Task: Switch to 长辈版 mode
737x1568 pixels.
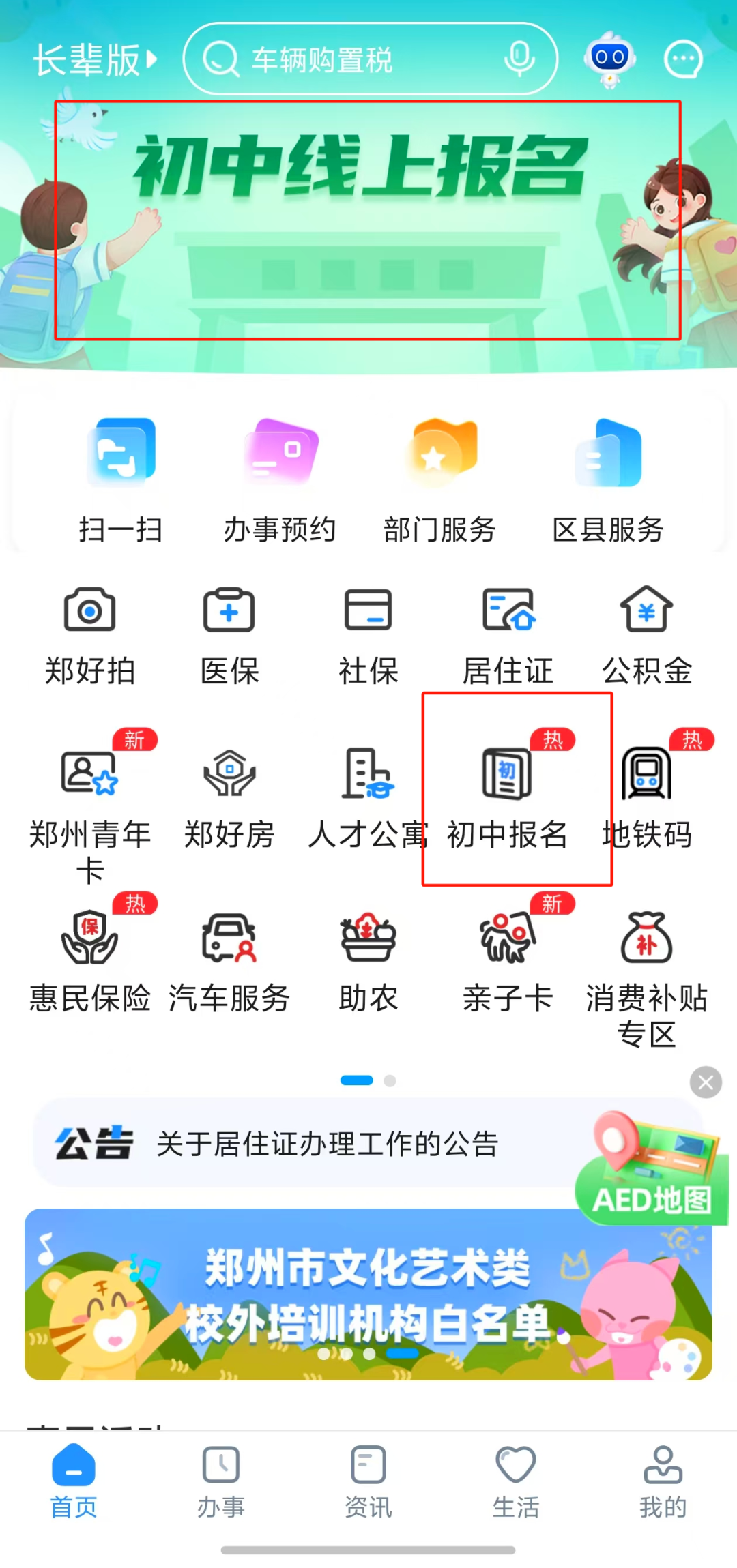Action: 96,60
